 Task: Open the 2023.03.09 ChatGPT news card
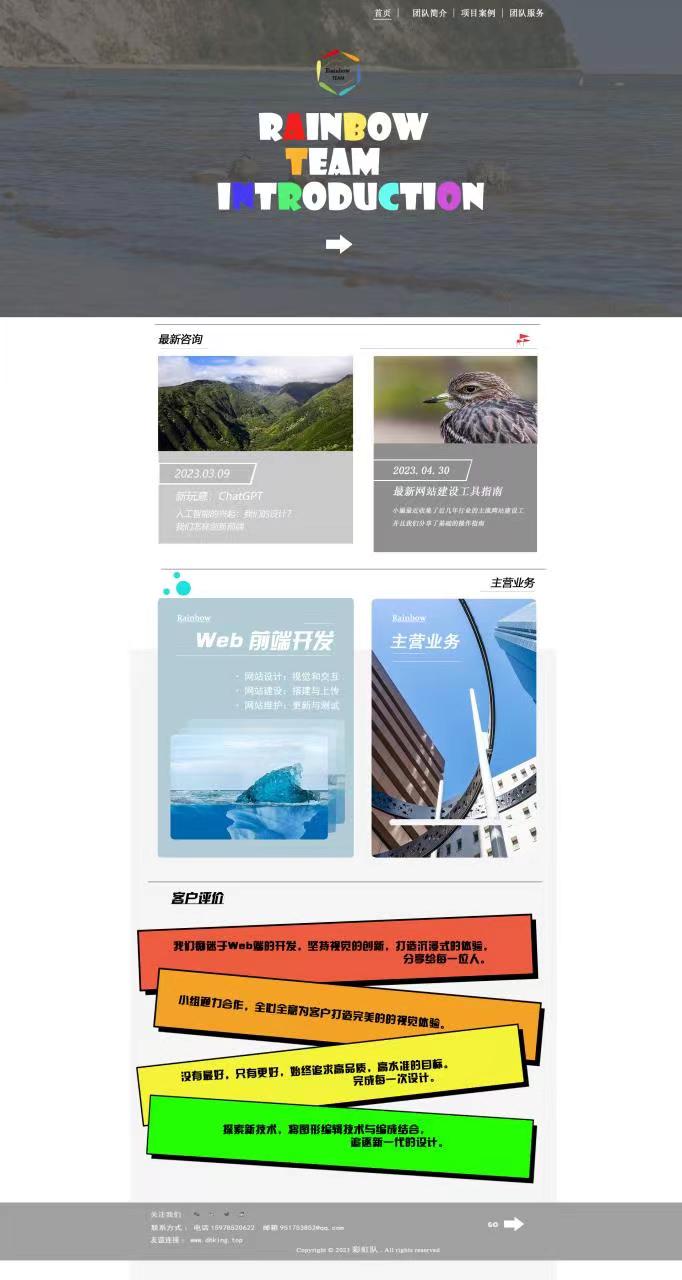[255, 450]
